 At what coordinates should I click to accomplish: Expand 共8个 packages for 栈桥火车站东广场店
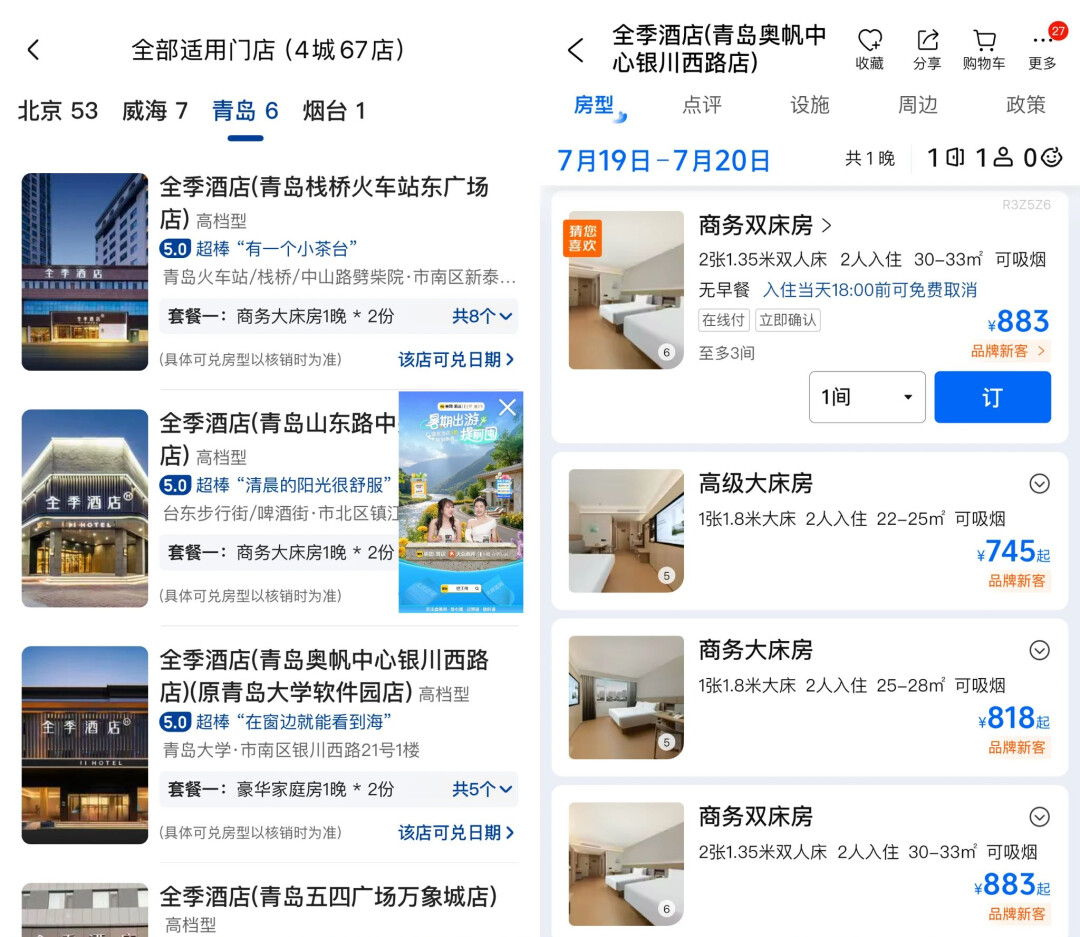click(482, 316)
